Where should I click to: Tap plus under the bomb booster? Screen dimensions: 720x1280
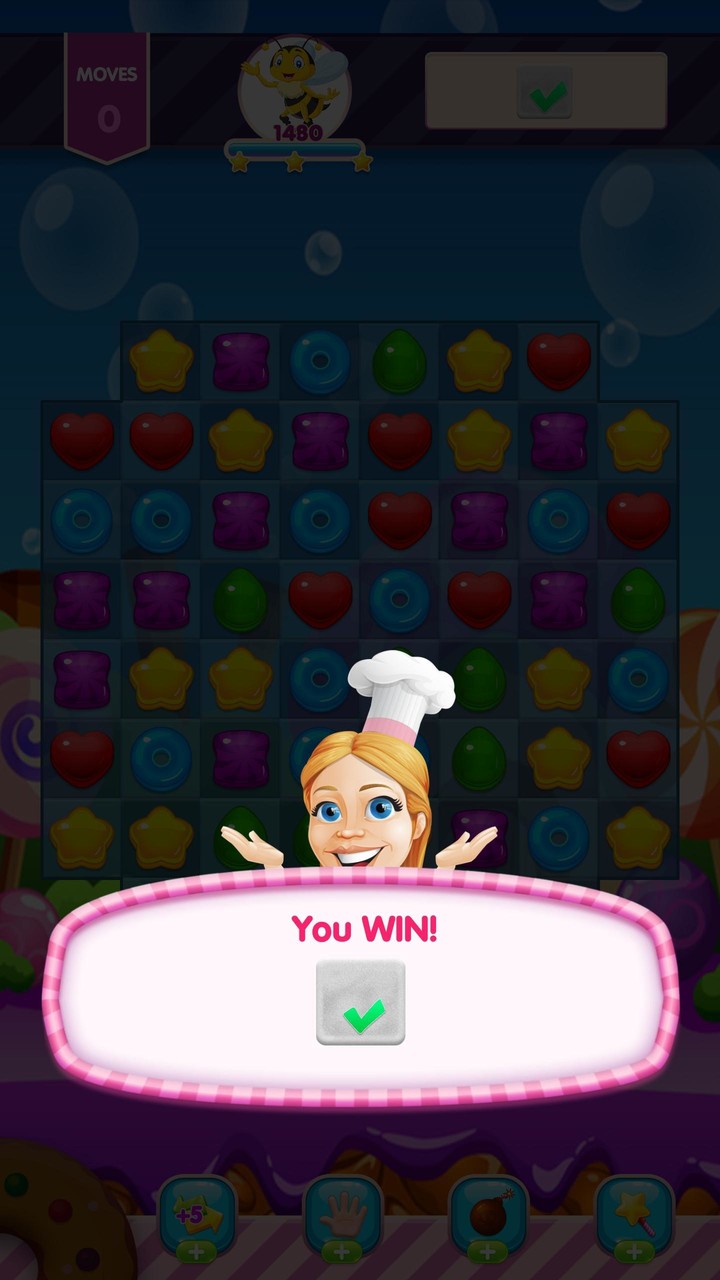point(490,1251)
